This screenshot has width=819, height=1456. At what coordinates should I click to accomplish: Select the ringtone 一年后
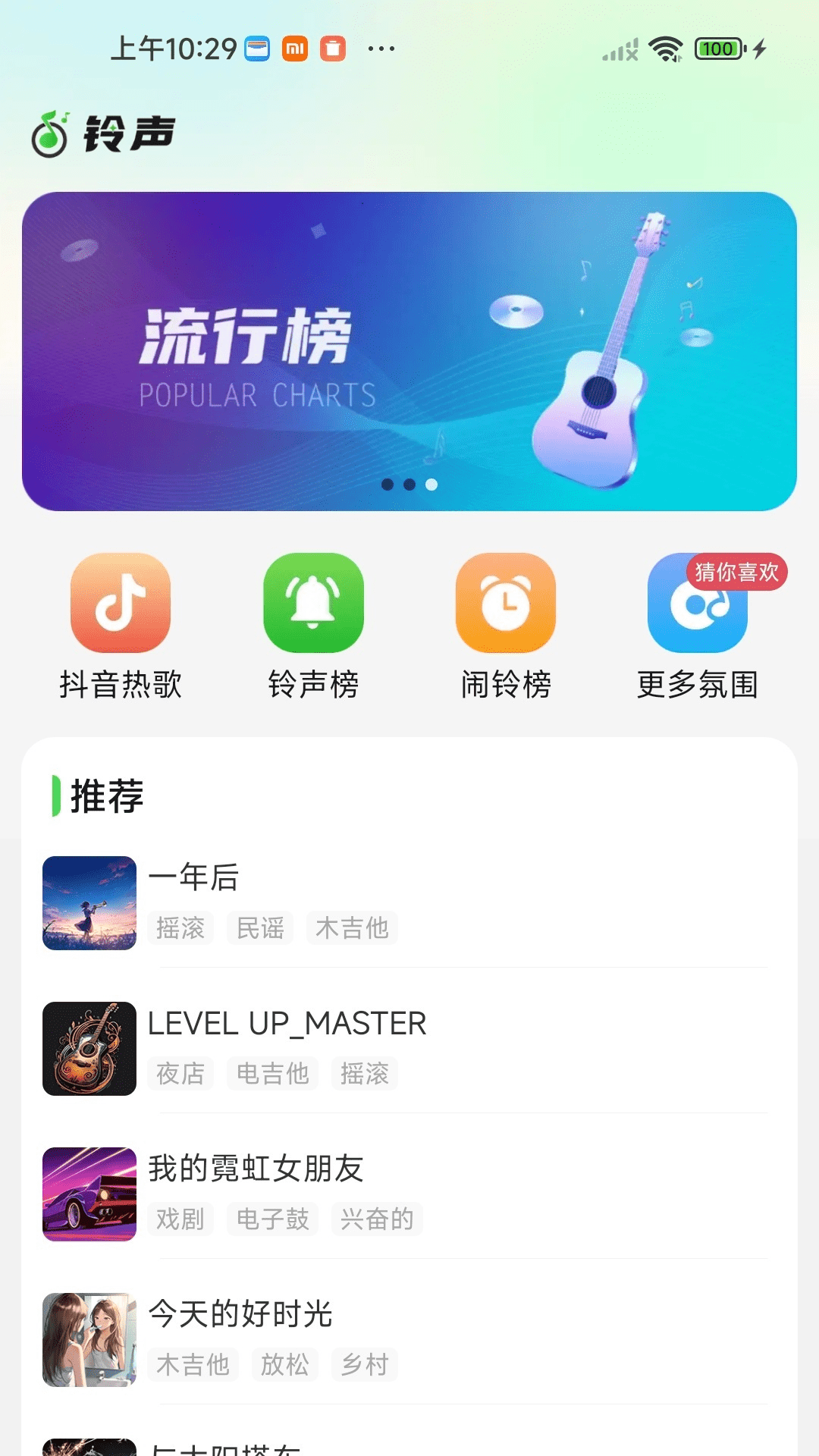pyautogui.click(x=193, y=878)
